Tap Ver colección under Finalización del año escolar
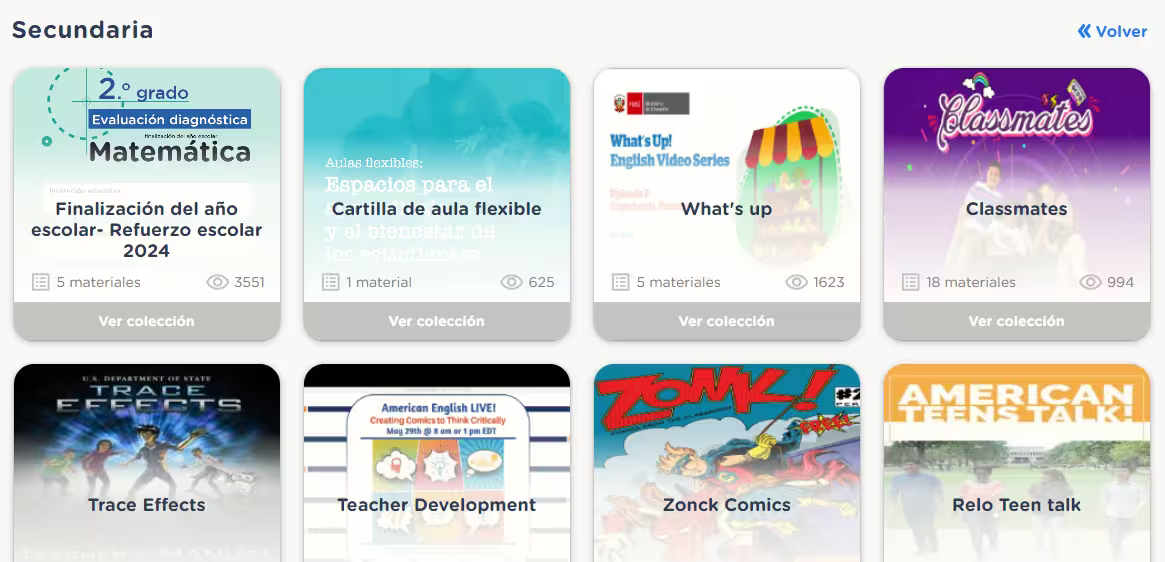Image resolution: width=1165 pixels, height=562 pixels. coord(146,321)
